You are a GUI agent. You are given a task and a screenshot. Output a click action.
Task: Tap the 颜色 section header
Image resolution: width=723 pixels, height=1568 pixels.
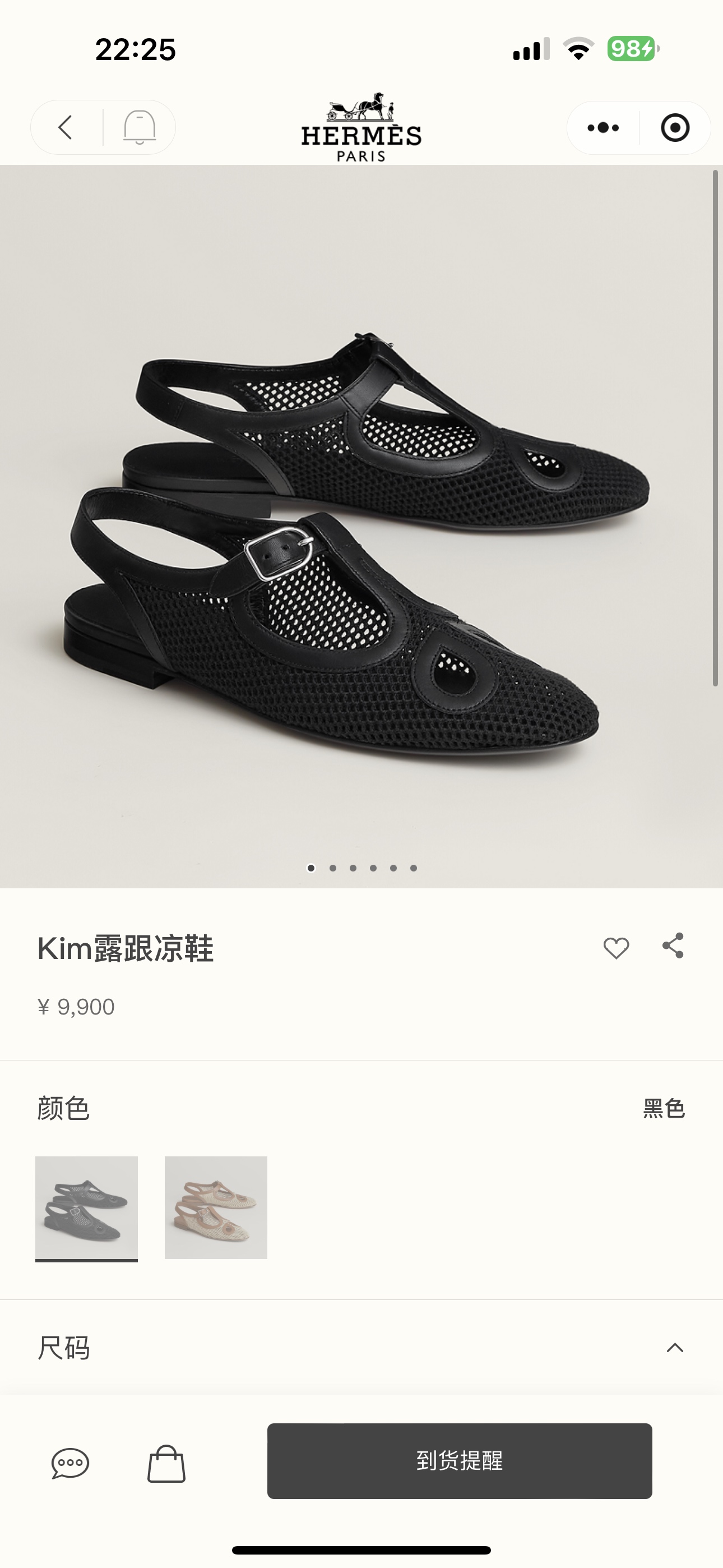63,1109
